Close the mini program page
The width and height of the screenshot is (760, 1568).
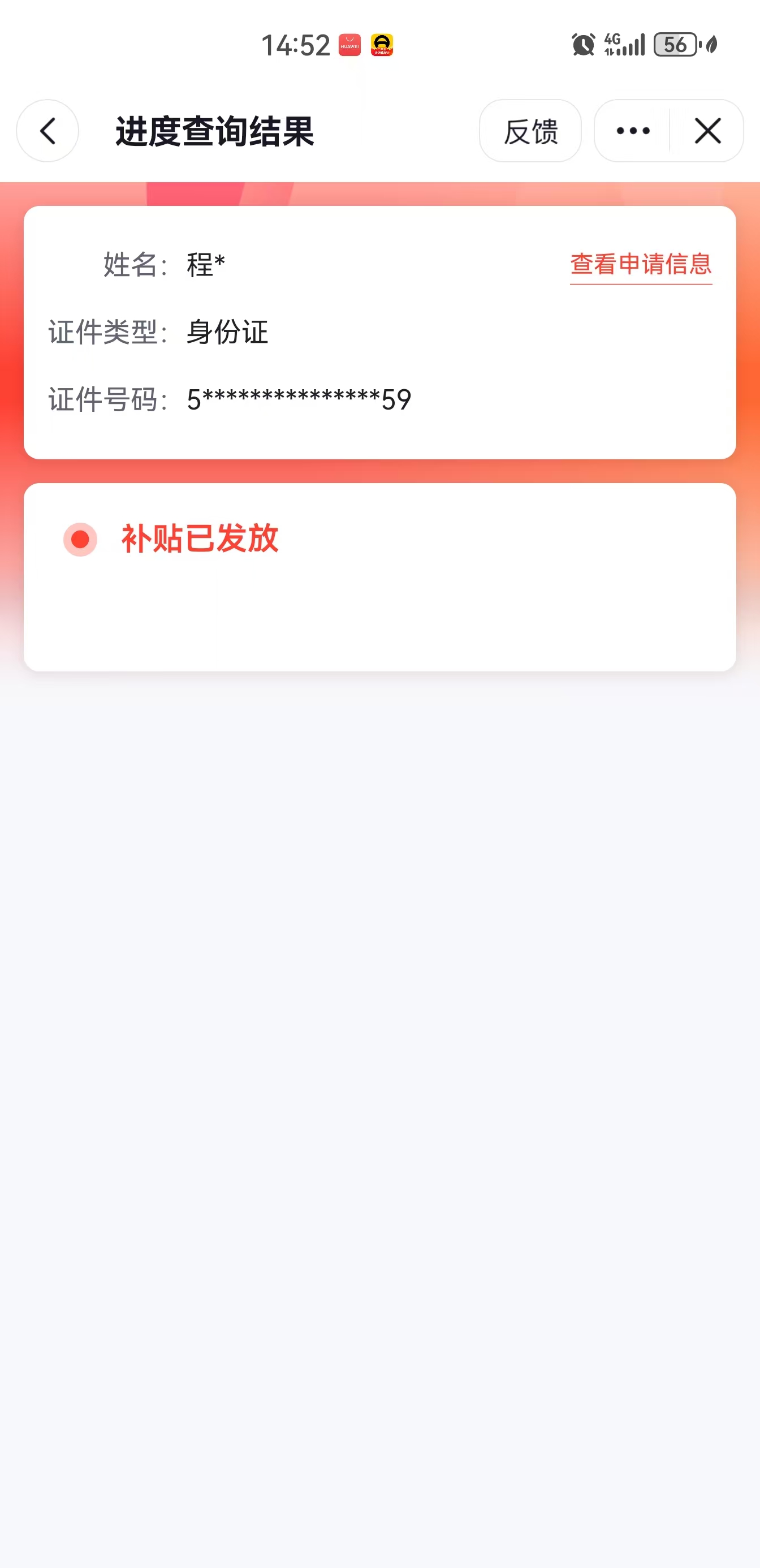tap(707, 131)
